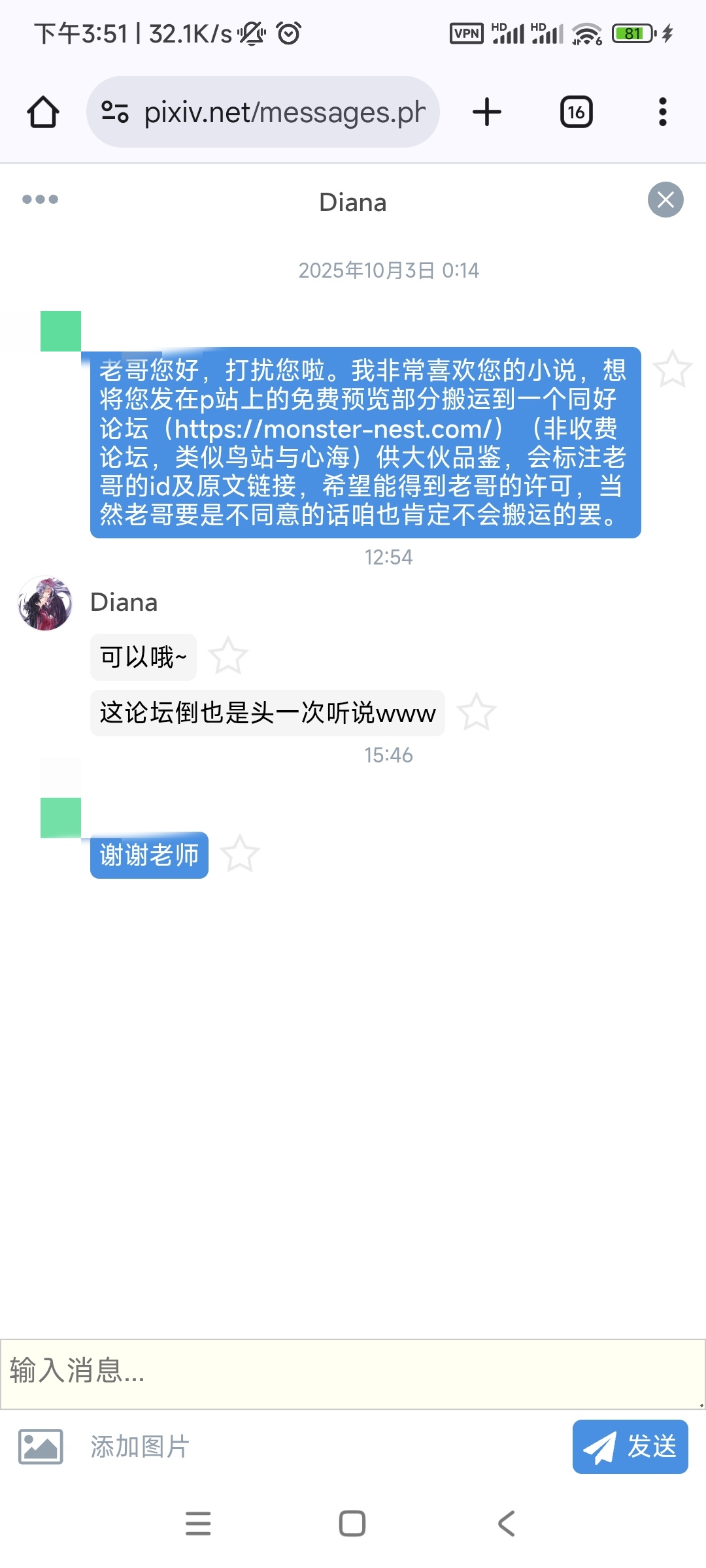706x1568 pixels.
Task: Star the message 可以哦~
Action: tap(227, 656)
